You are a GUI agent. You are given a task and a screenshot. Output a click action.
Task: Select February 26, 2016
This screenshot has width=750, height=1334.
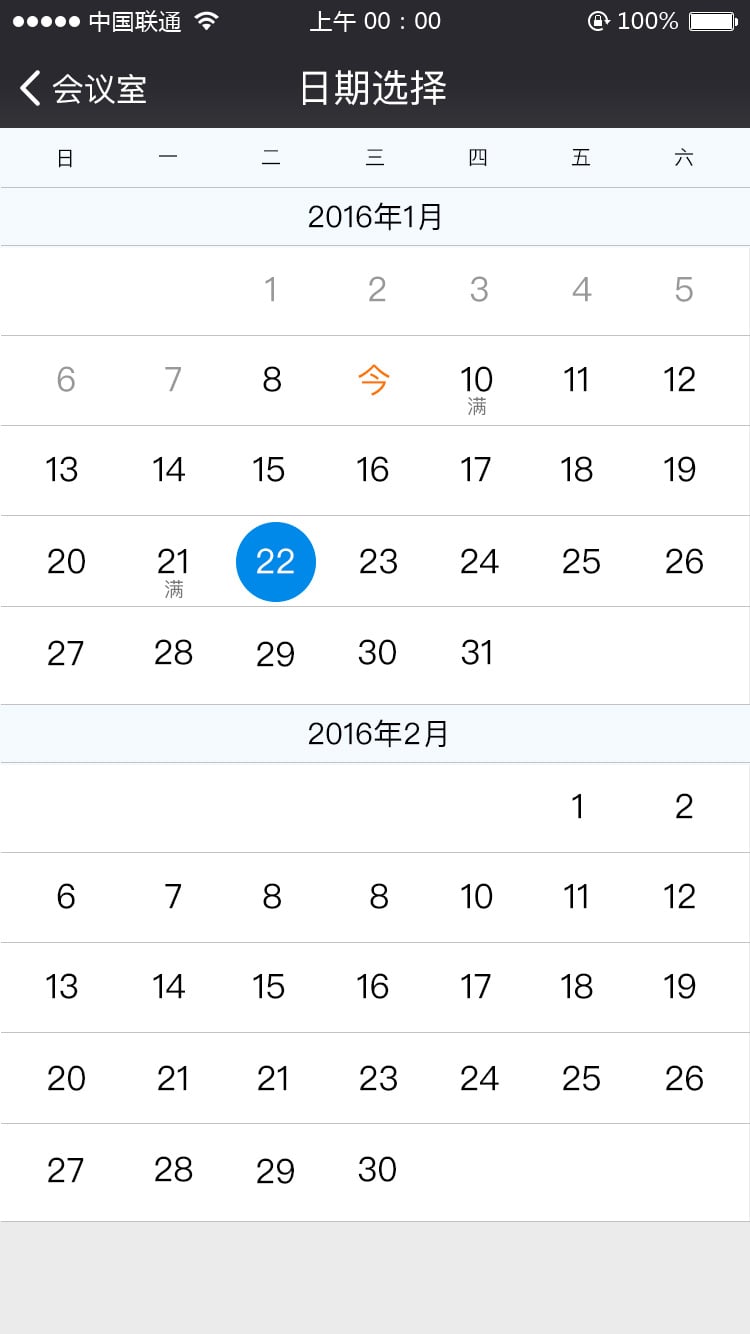coord(684,1079)
